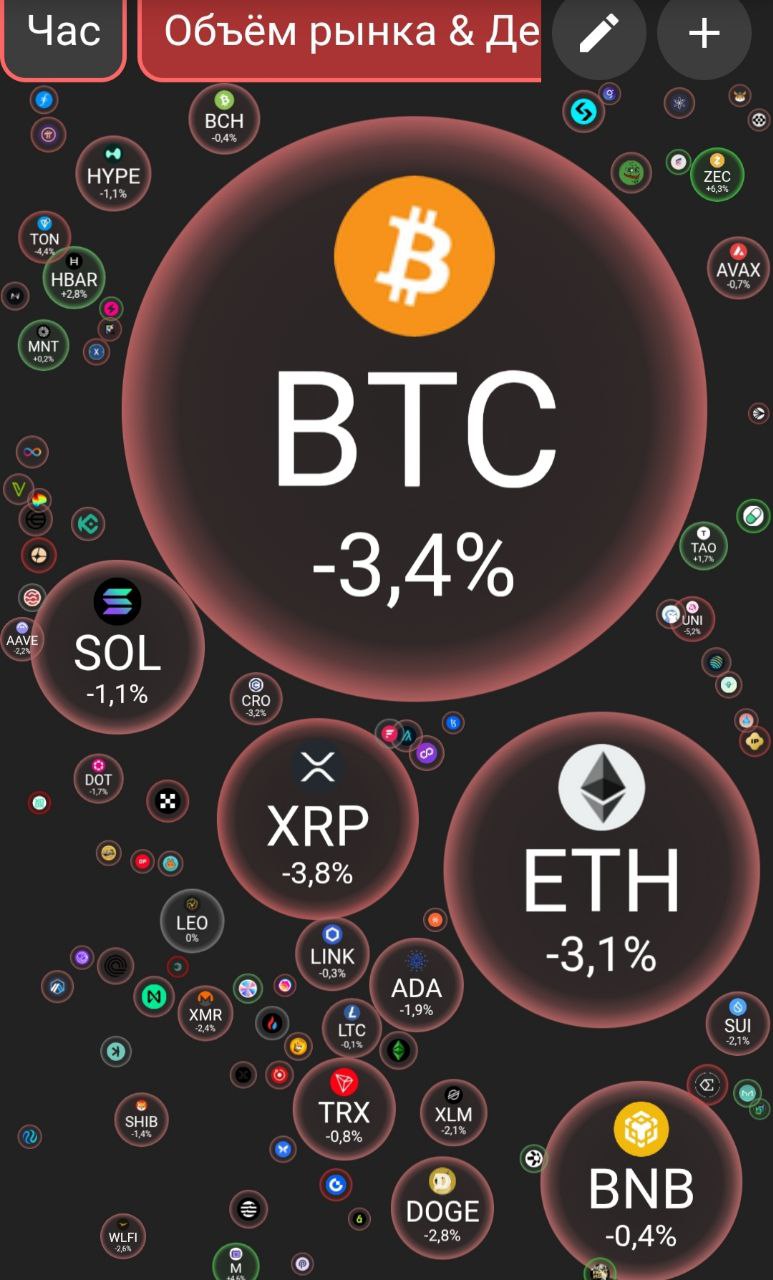This screenshot has width=773, height=1280.
Task: View BCH coin details
Action: click(224, 119)
